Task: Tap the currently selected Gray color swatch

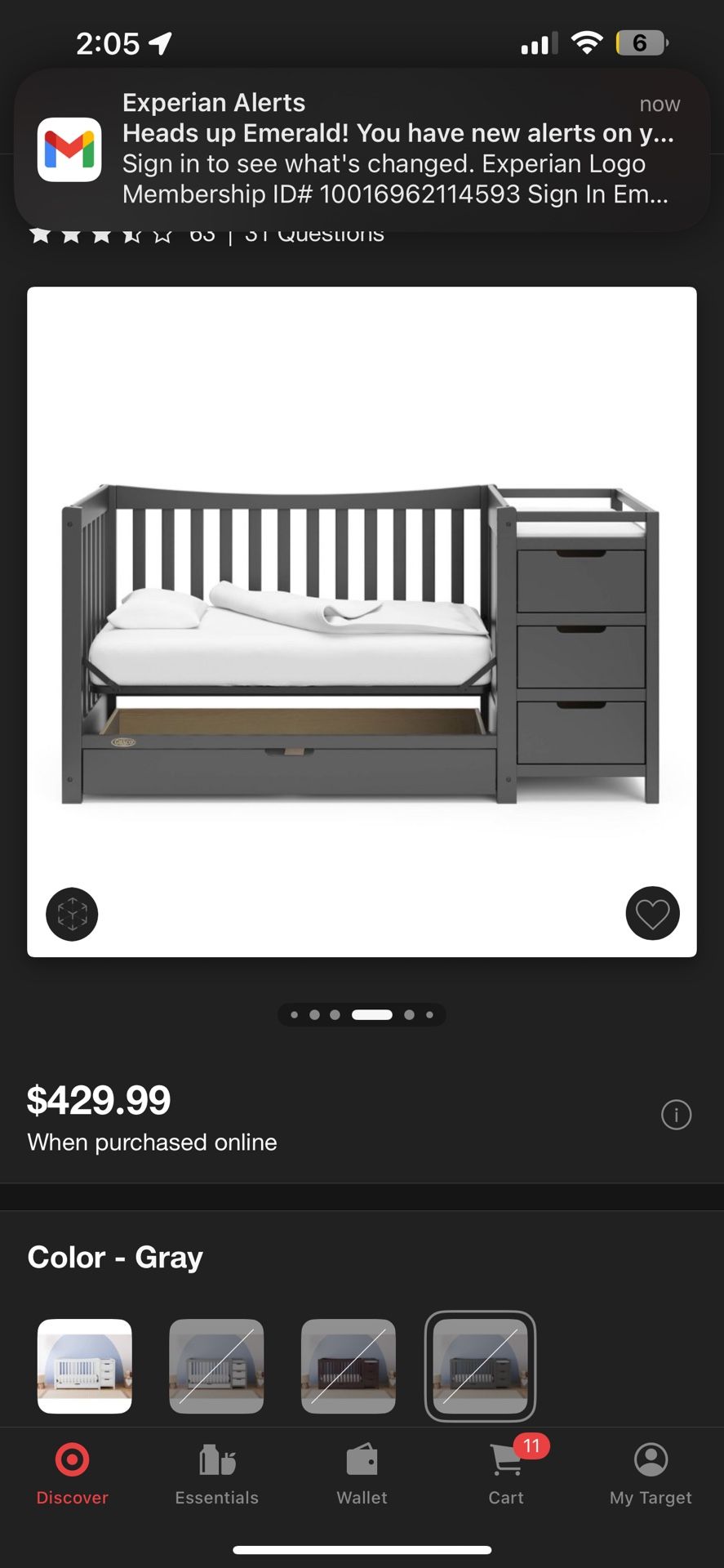Action: pyautogui.click(x=480, y=1365)
